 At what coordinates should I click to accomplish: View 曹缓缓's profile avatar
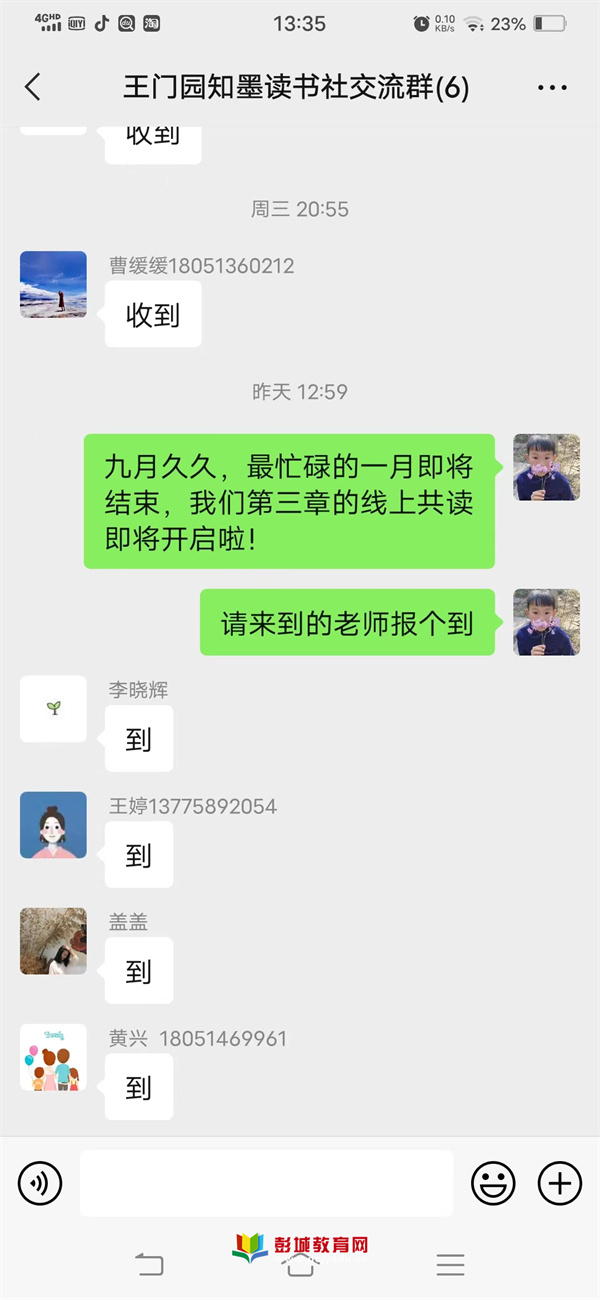53,285
